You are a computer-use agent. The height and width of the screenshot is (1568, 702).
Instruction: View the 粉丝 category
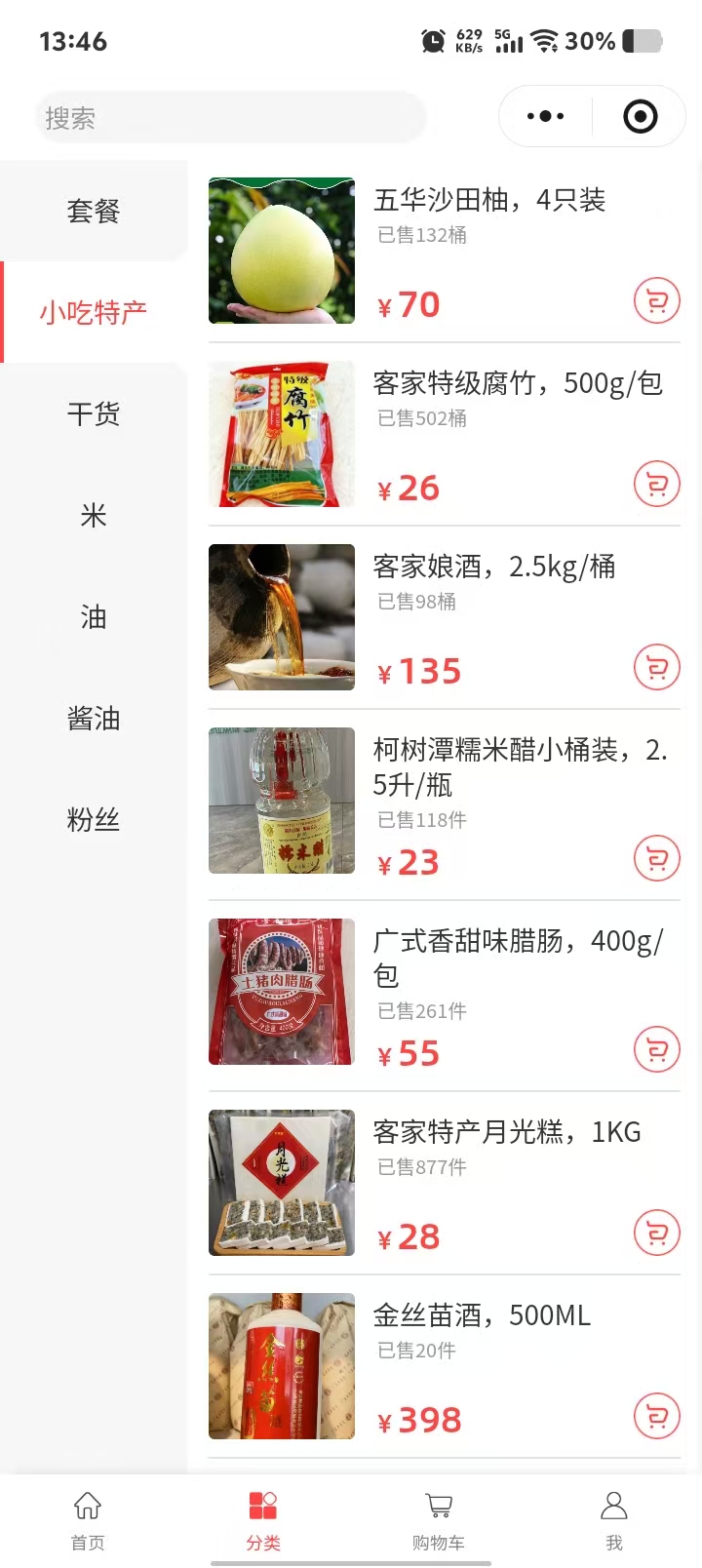[94, 820]
